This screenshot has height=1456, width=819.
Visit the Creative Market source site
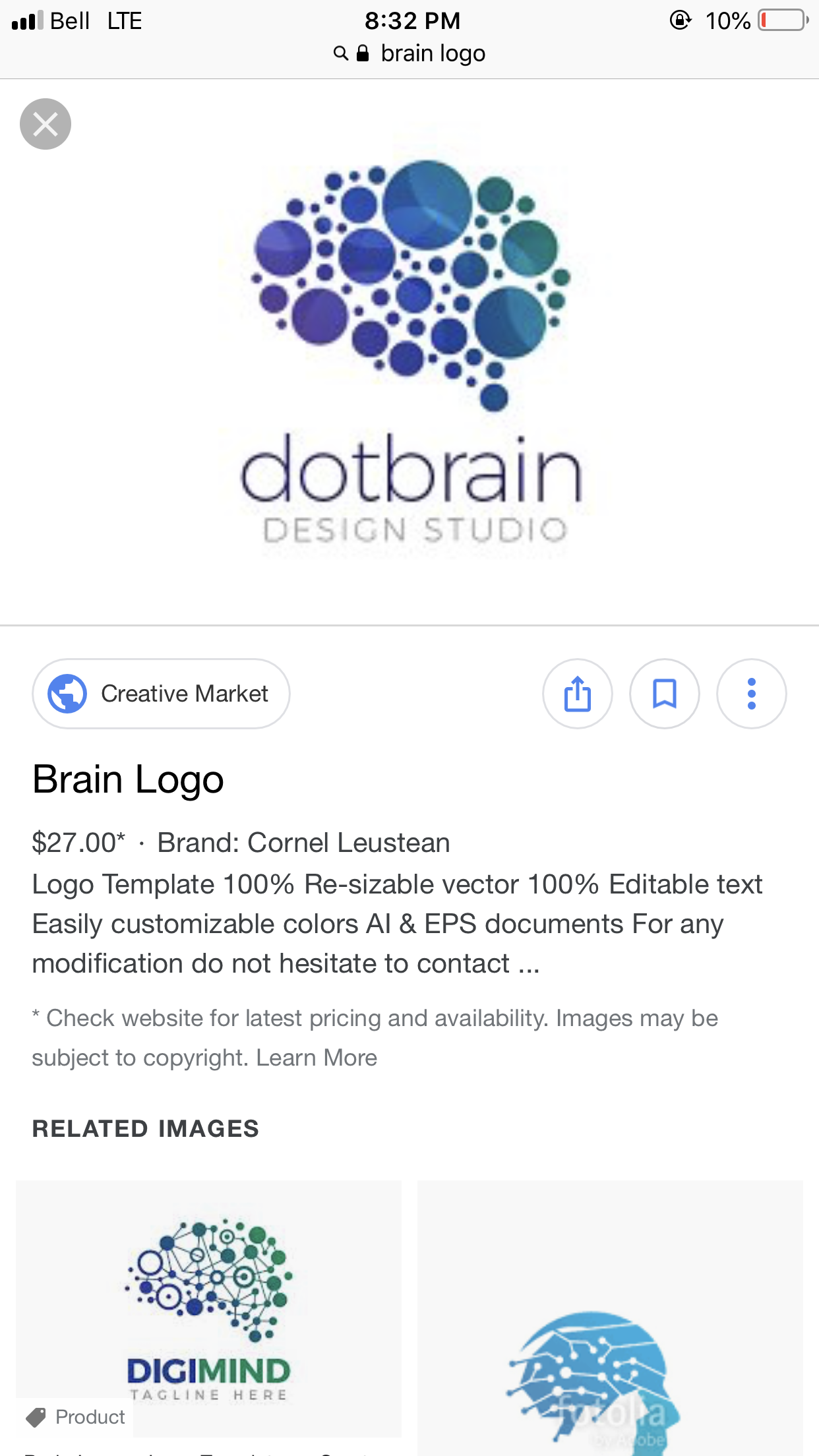(x=161, y=694)
